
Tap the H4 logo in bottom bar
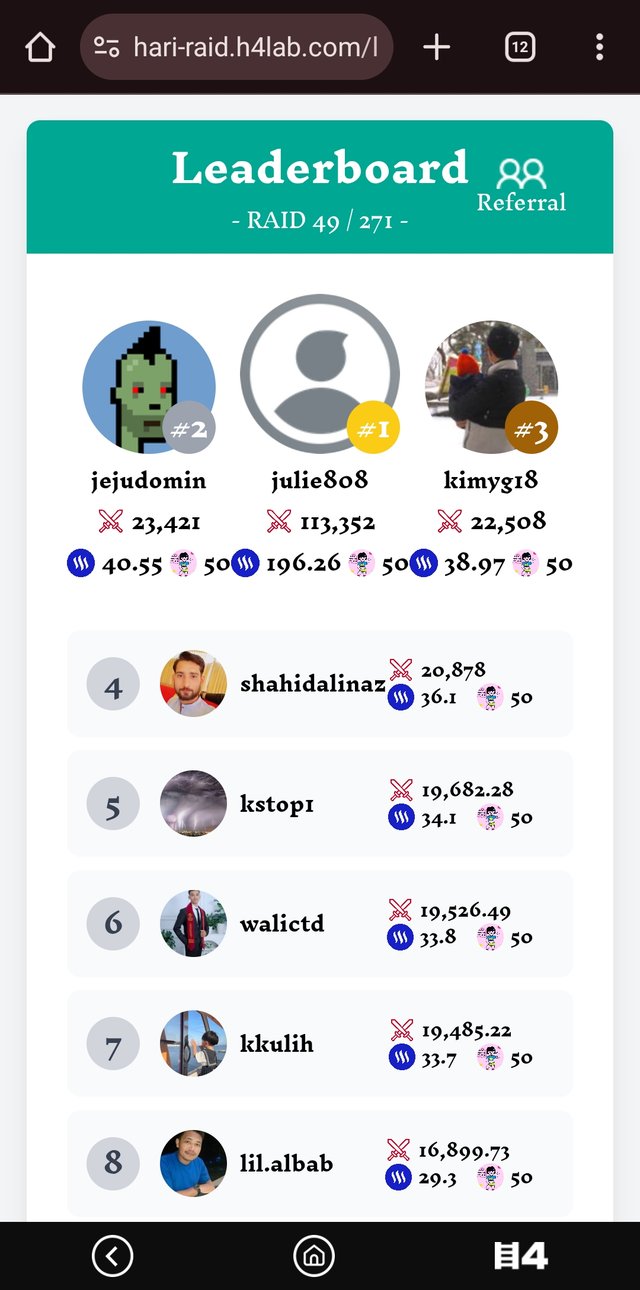521,1256
